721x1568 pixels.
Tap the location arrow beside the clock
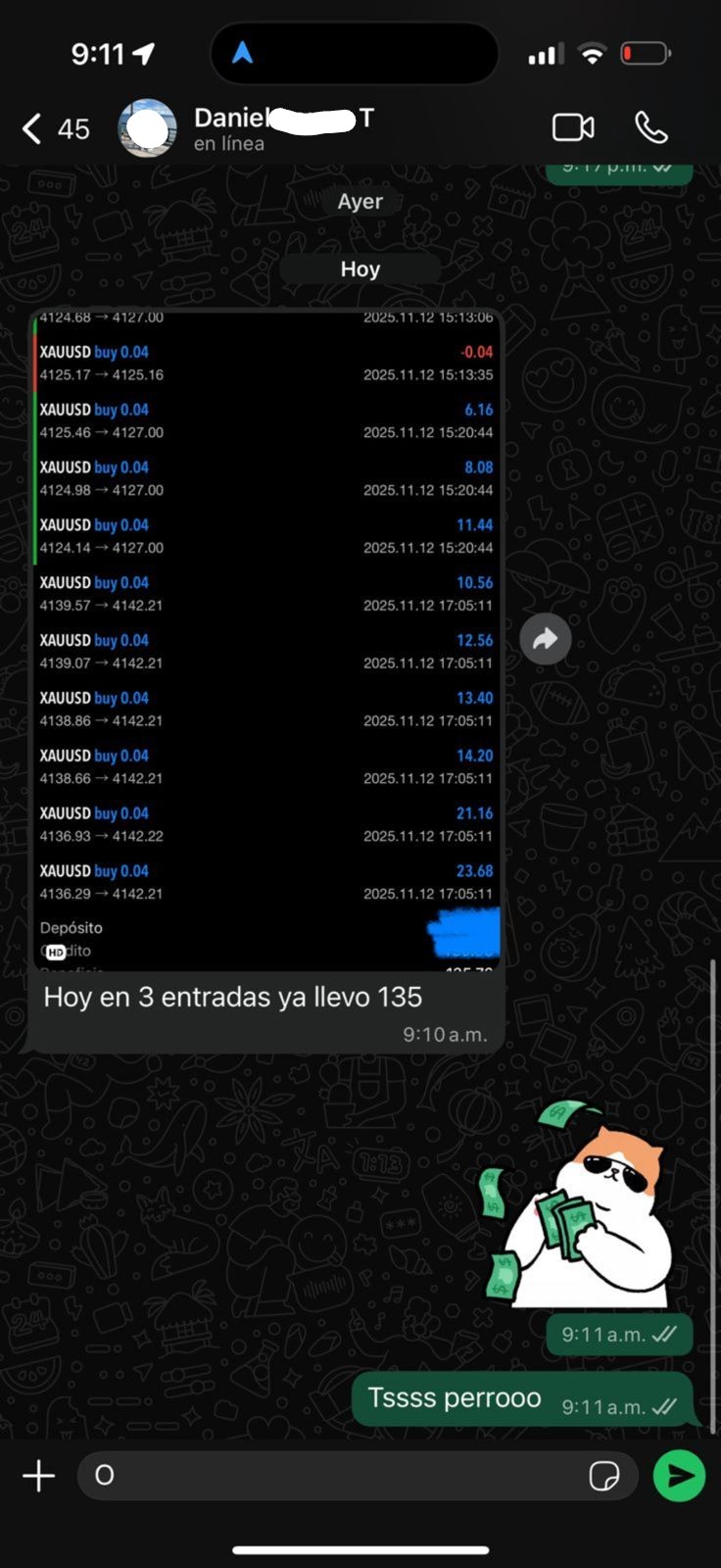(143, 54)
